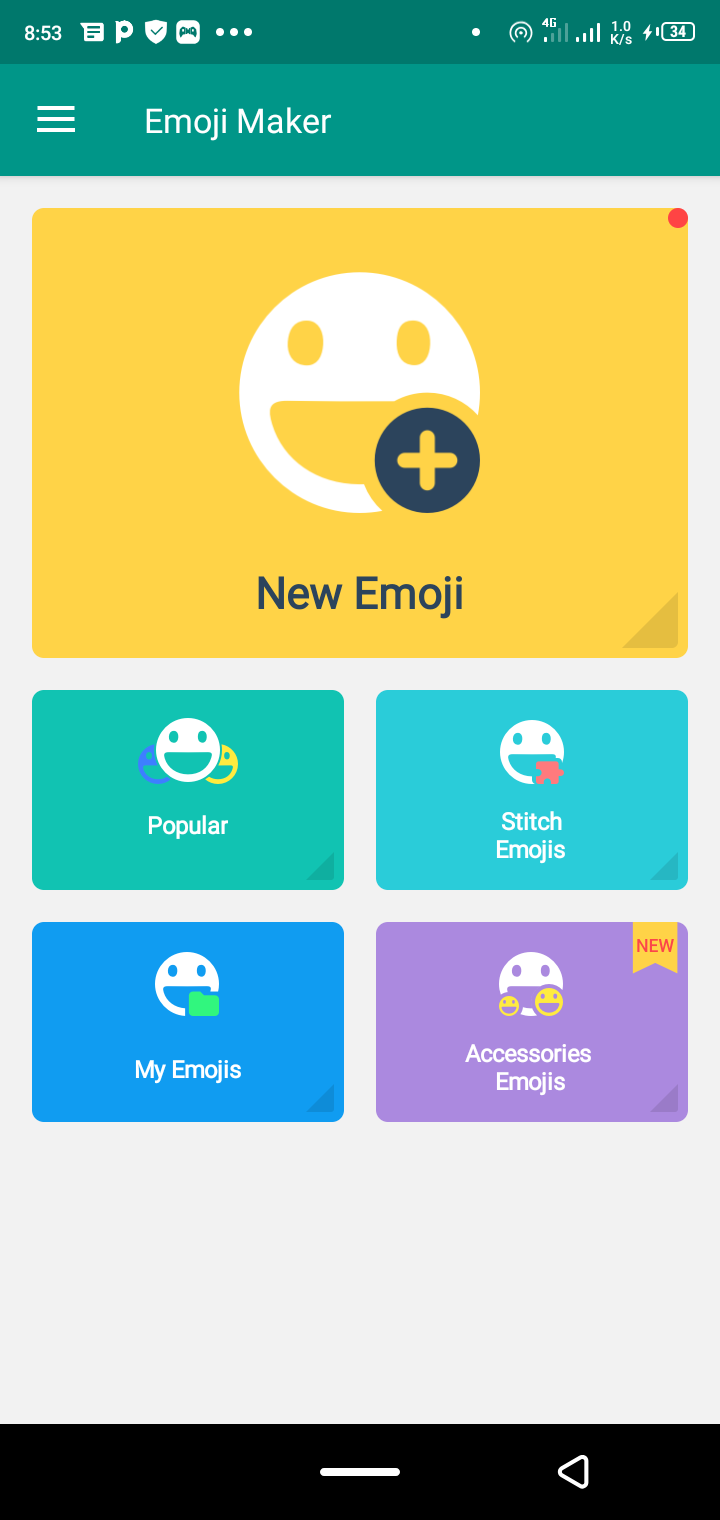Tap the Accessories Emojis faces icon
The height and width of the screenshot is (1520, 720).
(x=531, y=983)
